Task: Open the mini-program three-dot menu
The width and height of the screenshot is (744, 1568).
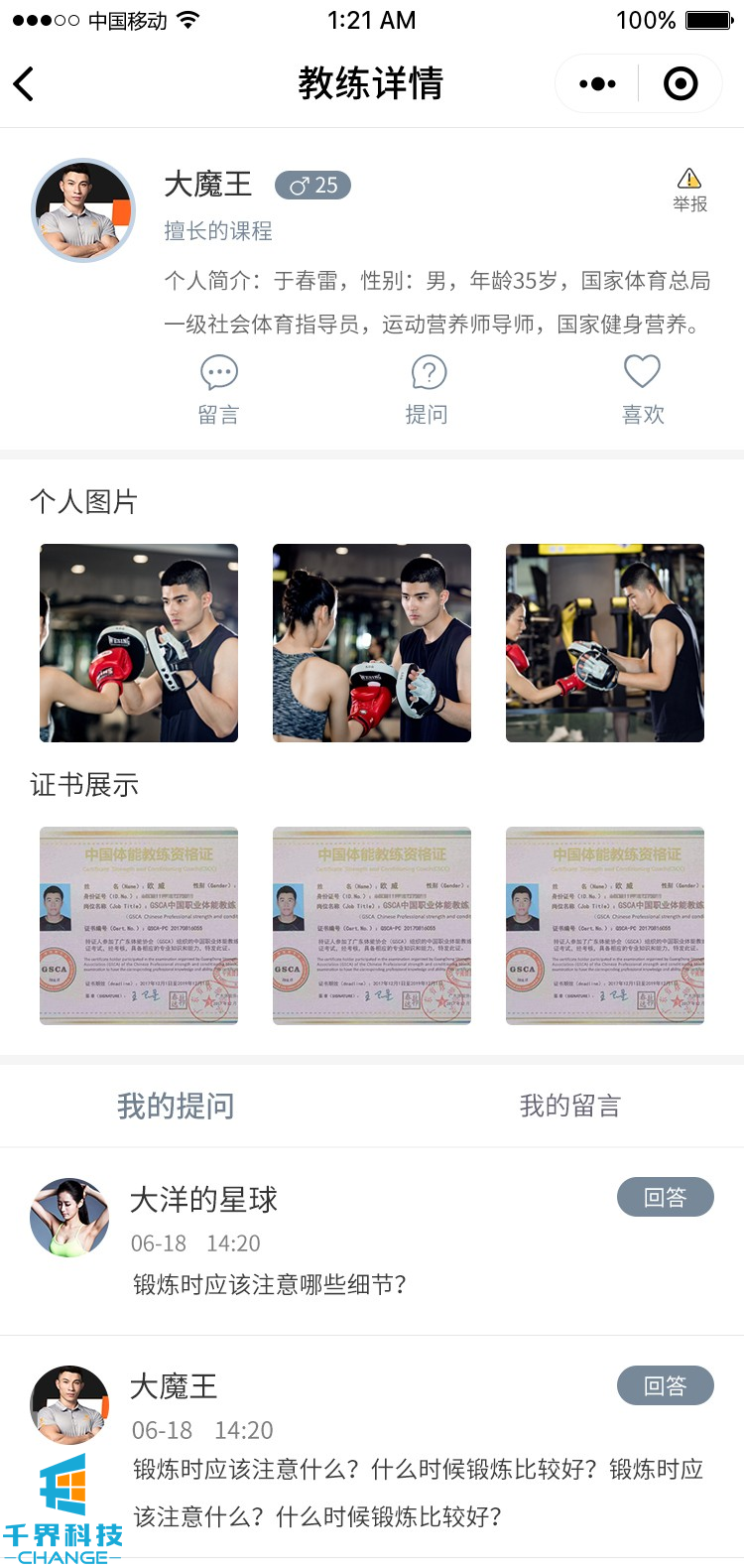Action: point(597,84)
